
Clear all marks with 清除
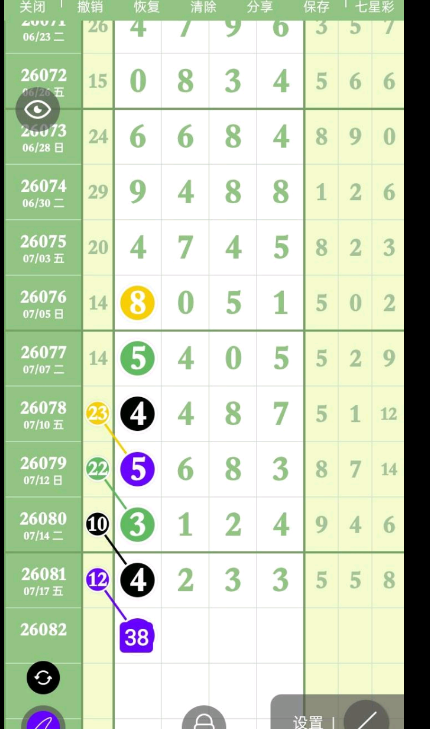[203, 7]
